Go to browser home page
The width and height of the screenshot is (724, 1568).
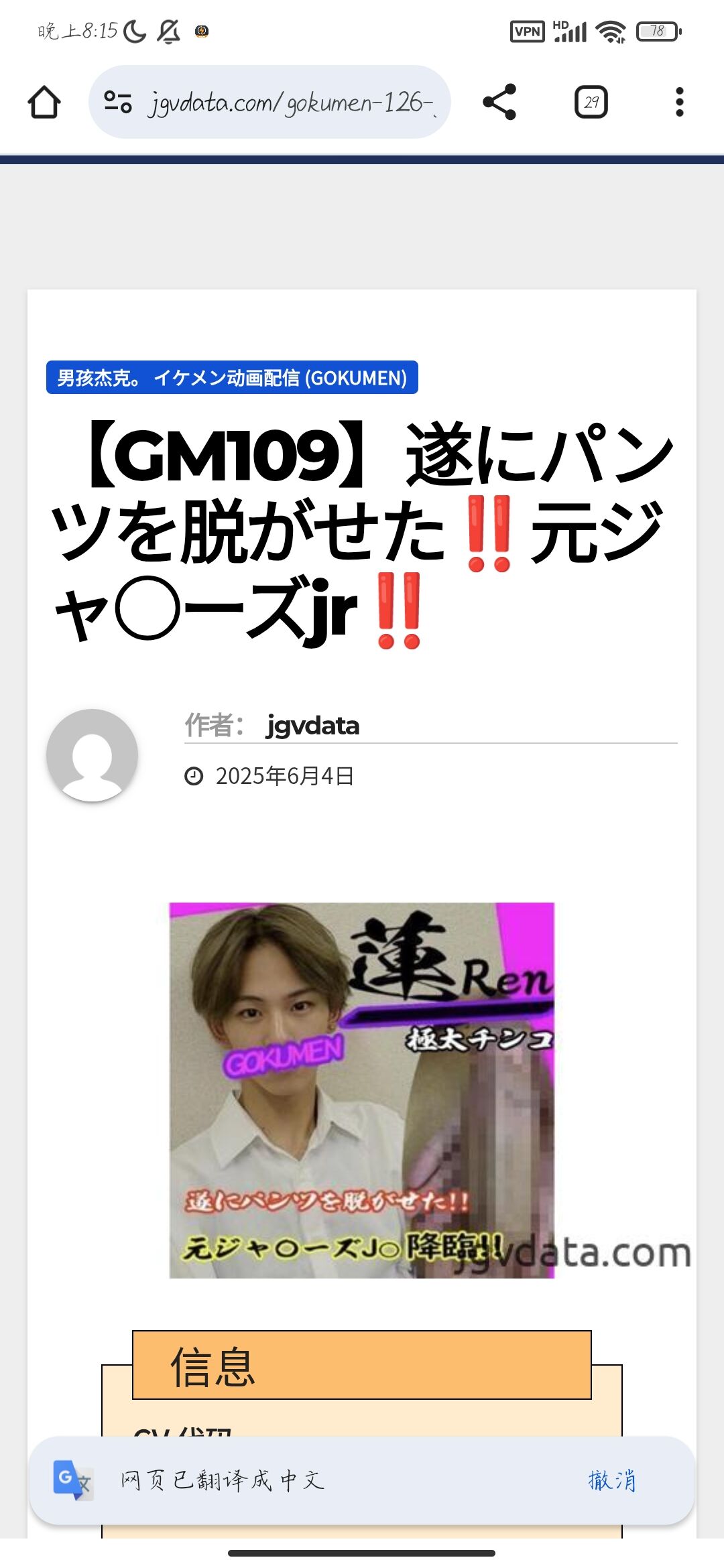pyautogui.click(x=44, y=103)
